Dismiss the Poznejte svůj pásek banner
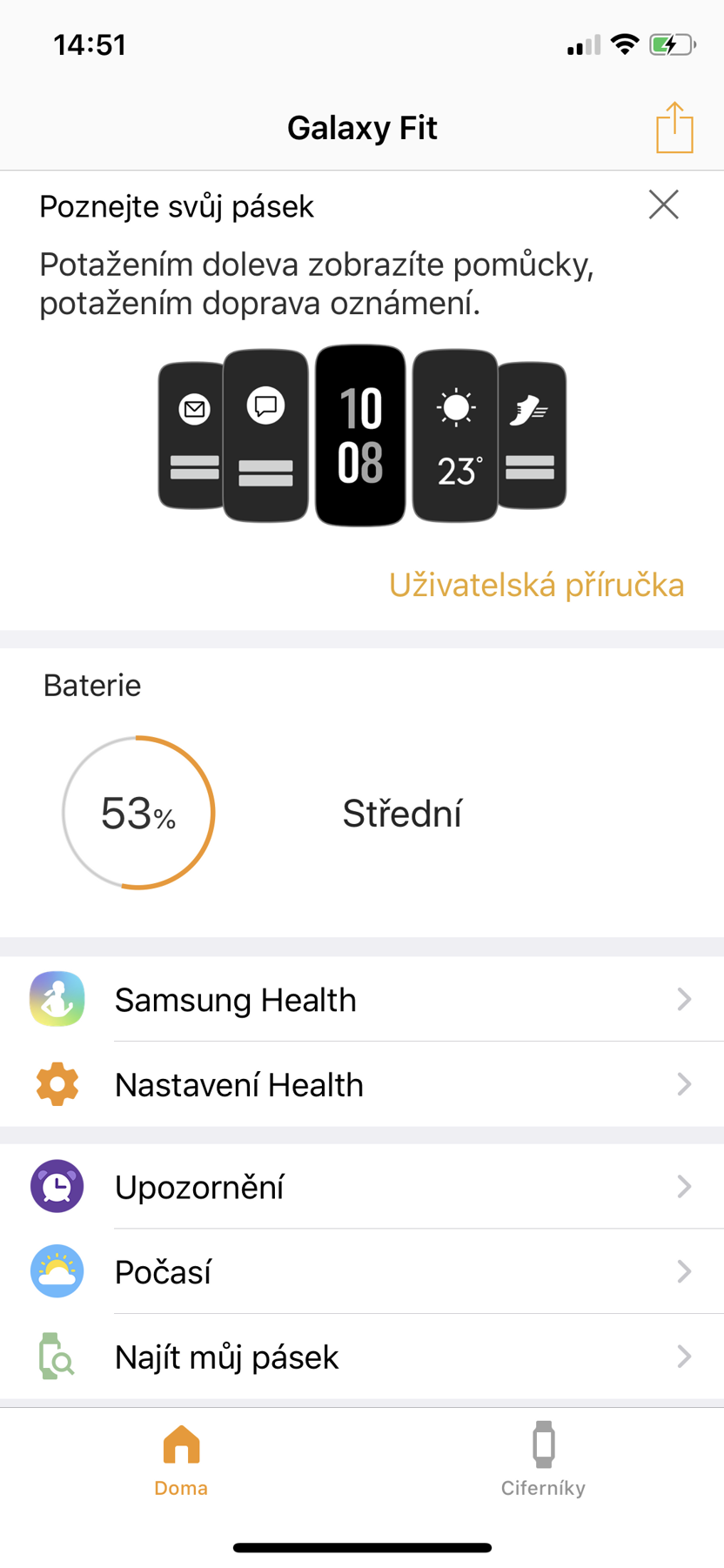This screenshot has width=724, height=1568. 663,205
